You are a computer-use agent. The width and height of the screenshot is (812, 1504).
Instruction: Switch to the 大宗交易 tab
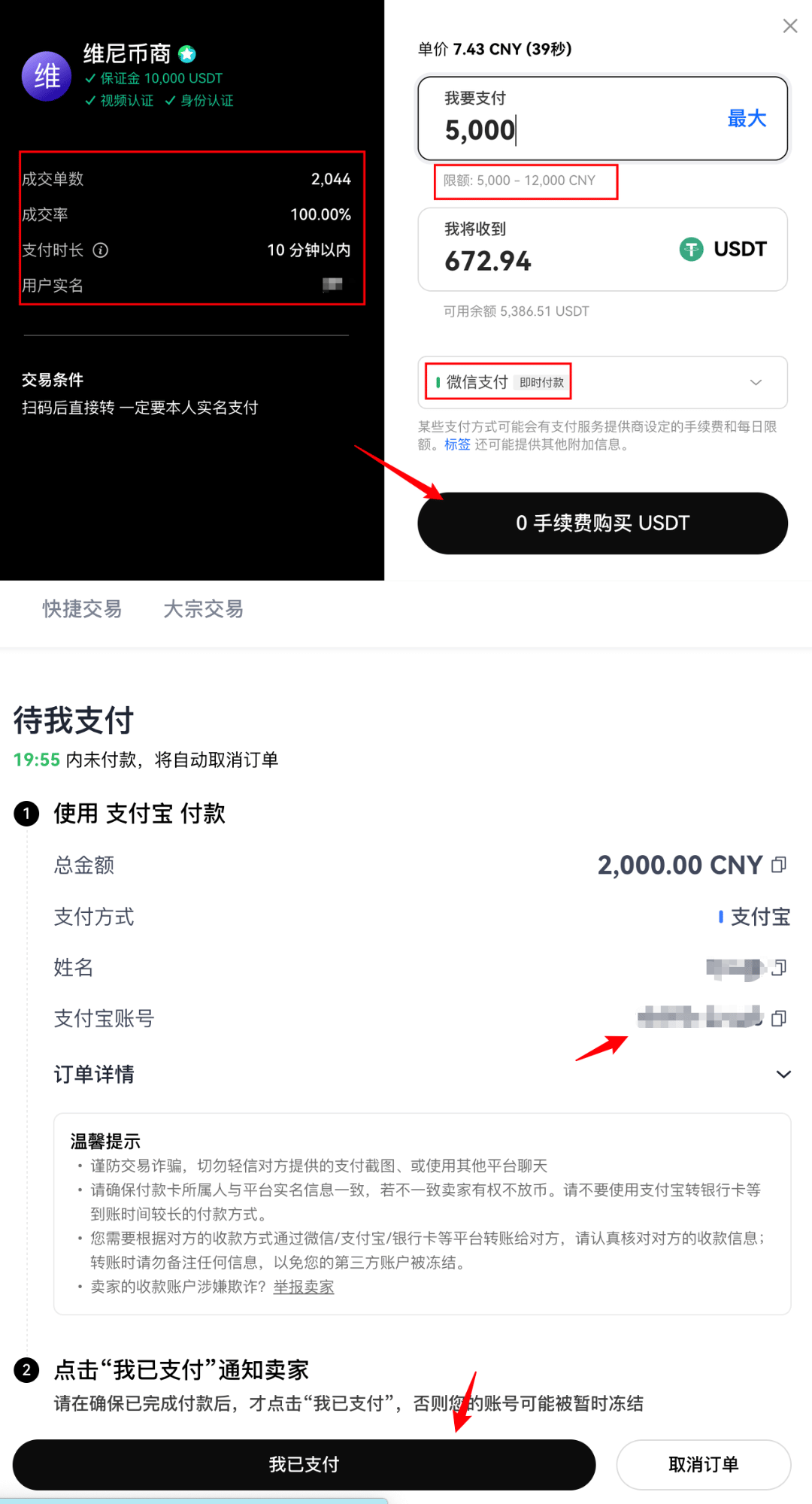click(203, 608)
